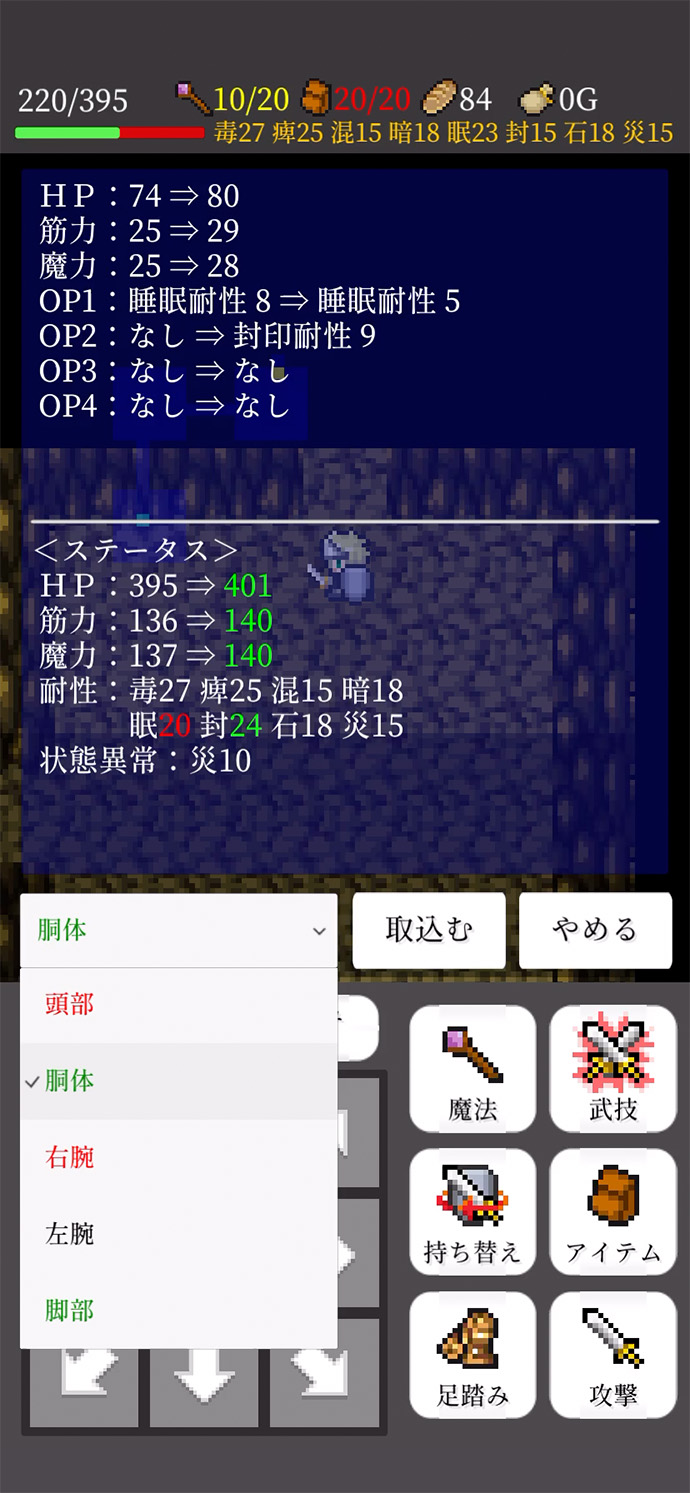Select 頭部 from the dropdown list
The height and width of the screenshot is (1493, 690).
tap(178, 1005)
